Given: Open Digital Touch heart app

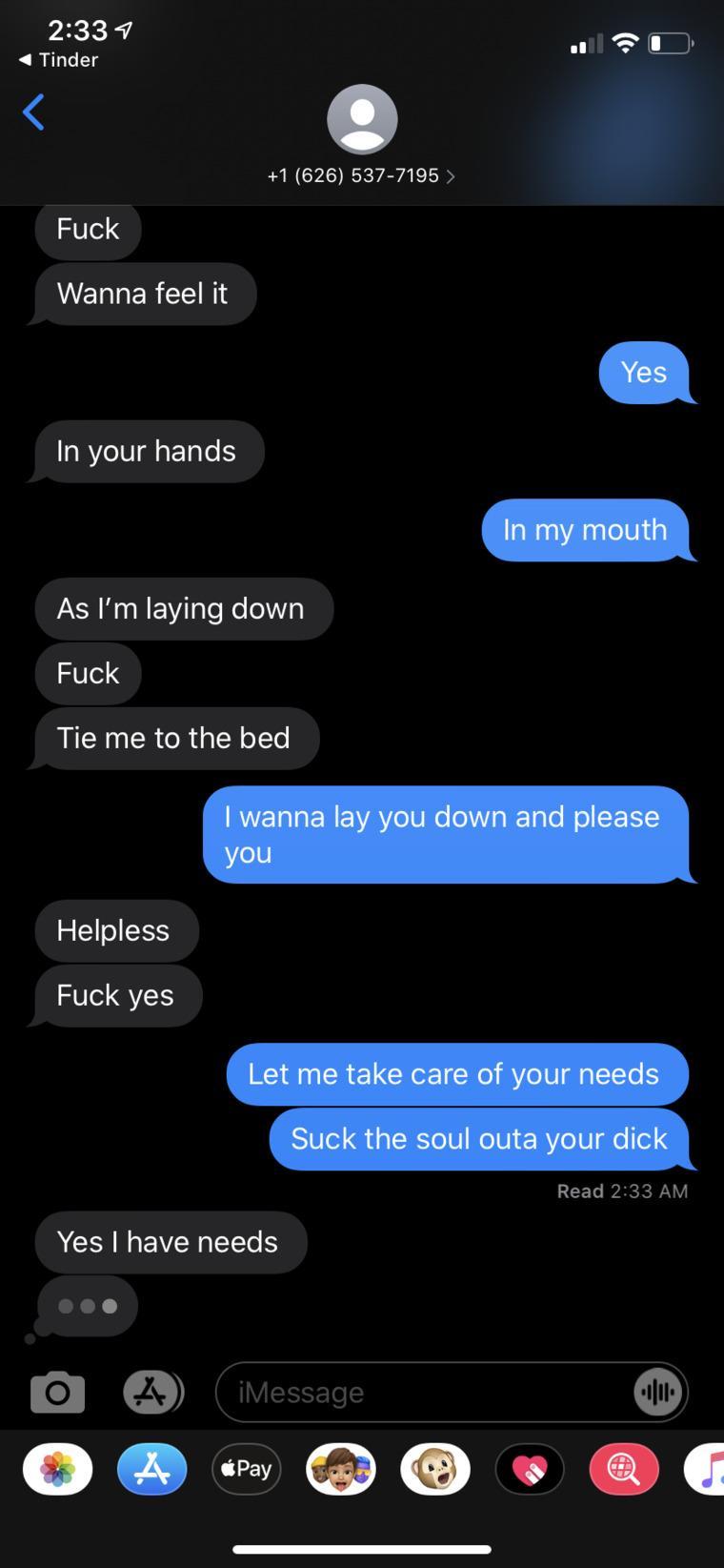Looking at the screenshot, I should point(530,1469).
